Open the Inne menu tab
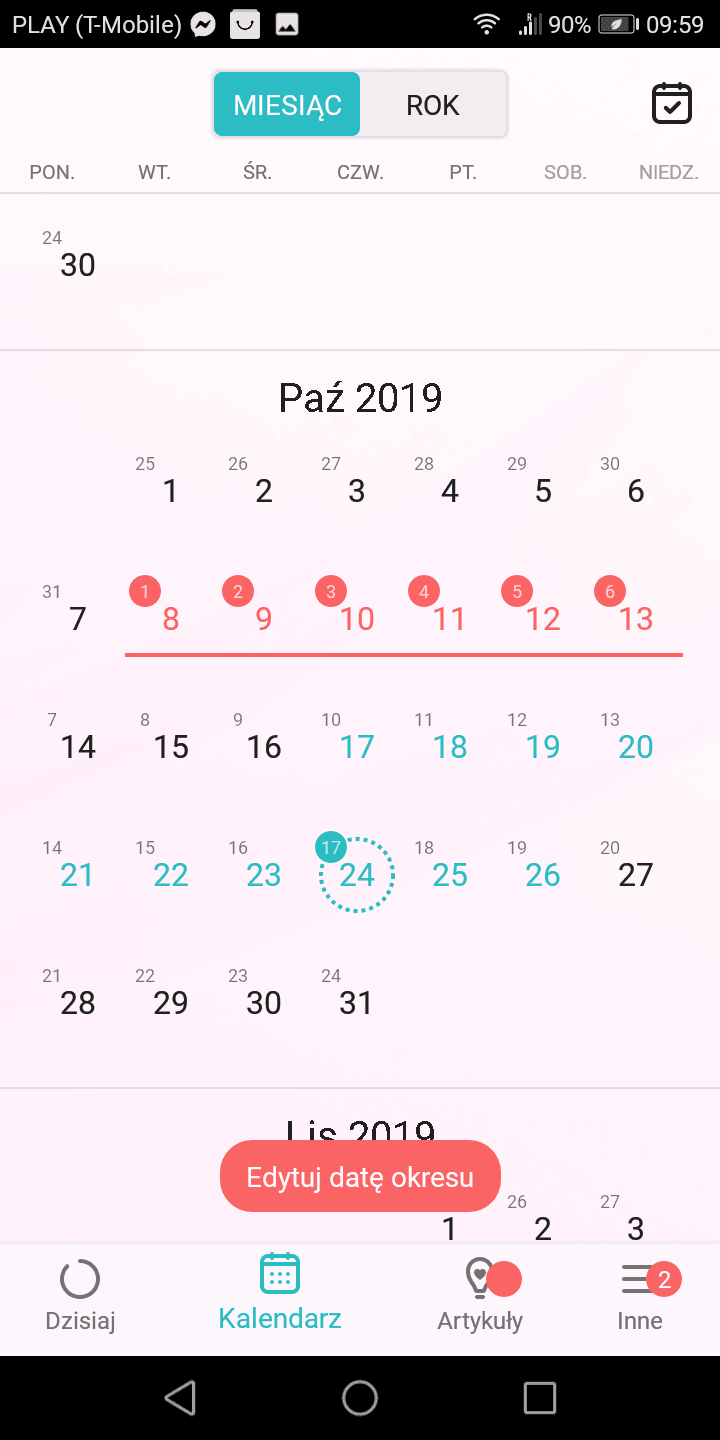Image resolution: width=720 pixels, height=1440 pixels. [x=640, y=1296]
